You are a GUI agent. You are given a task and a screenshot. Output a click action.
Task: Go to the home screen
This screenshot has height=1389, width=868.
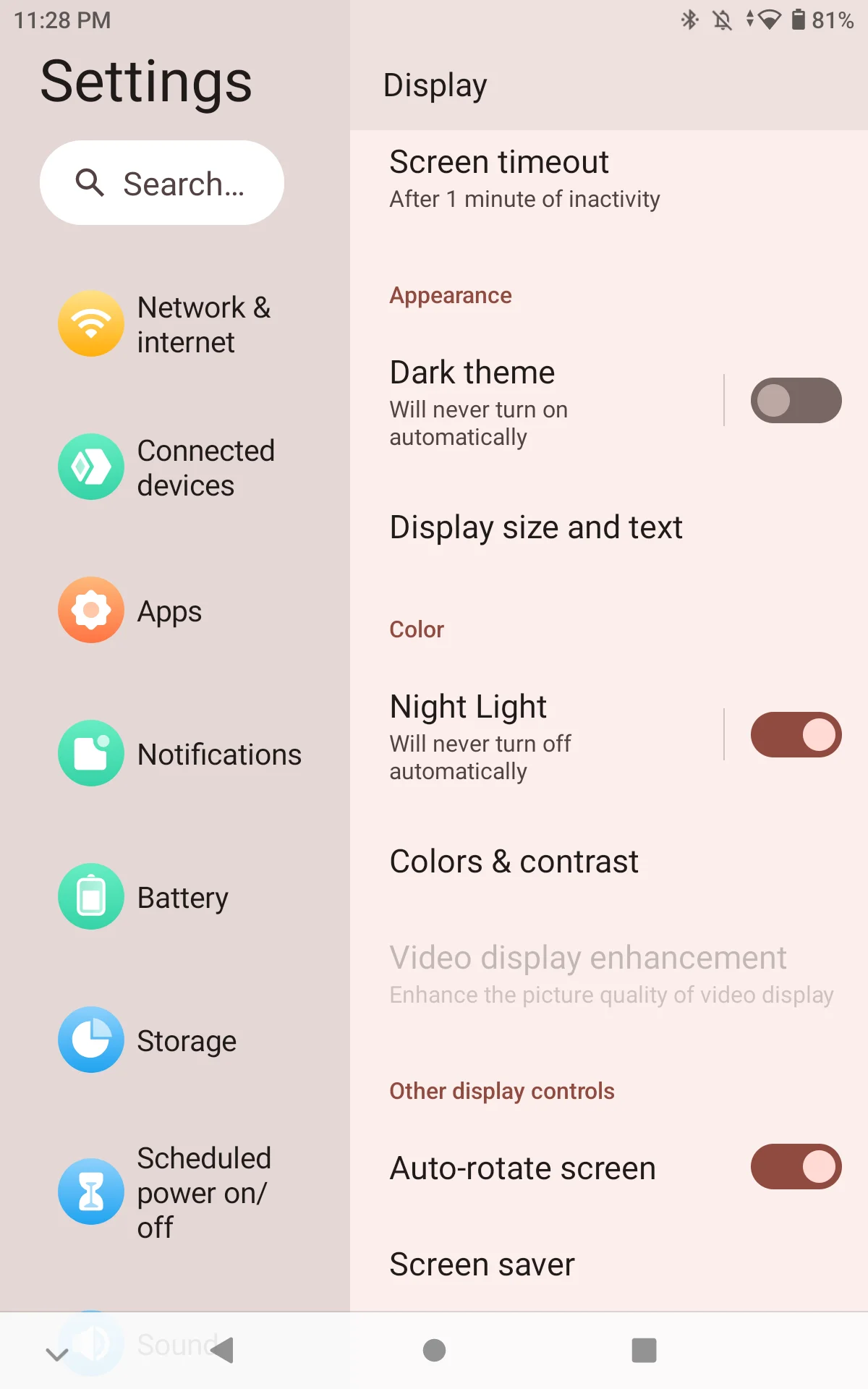[x=434, y=1350]
